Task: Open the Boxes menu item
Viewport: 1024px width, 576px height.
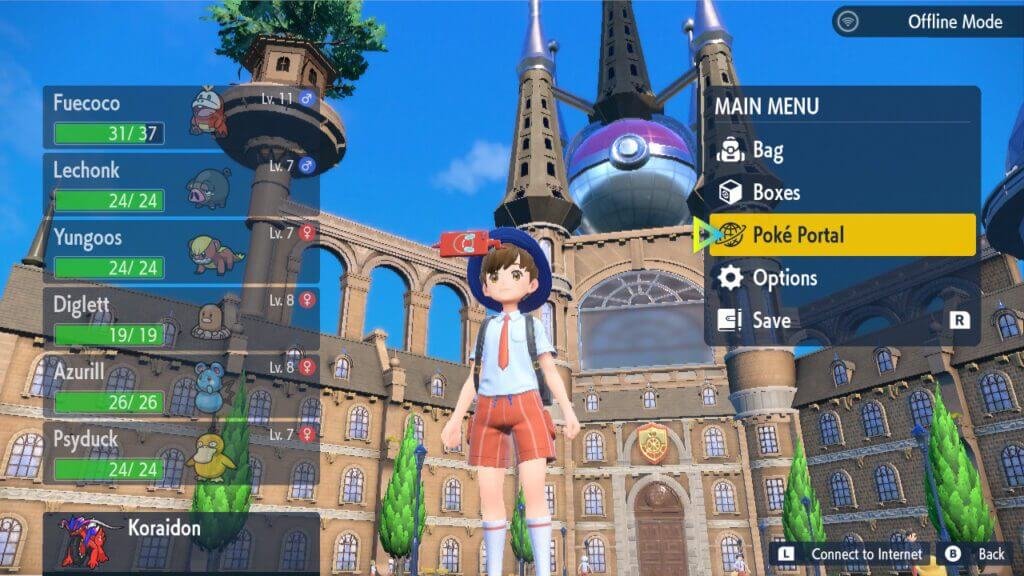Action: coord(775,192)
